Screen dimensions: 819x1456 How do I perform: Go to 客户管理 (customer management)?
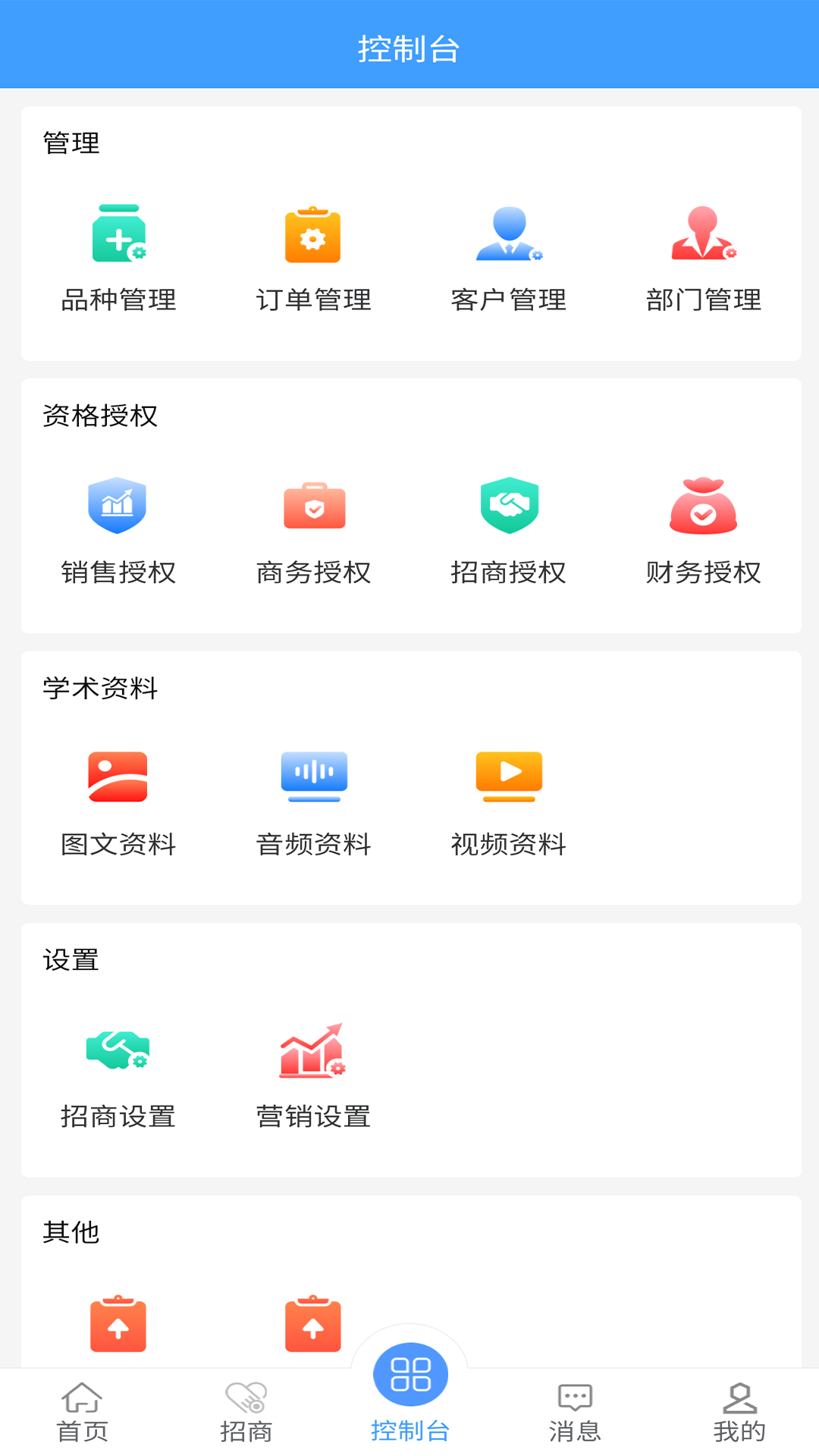click(509, 258)
